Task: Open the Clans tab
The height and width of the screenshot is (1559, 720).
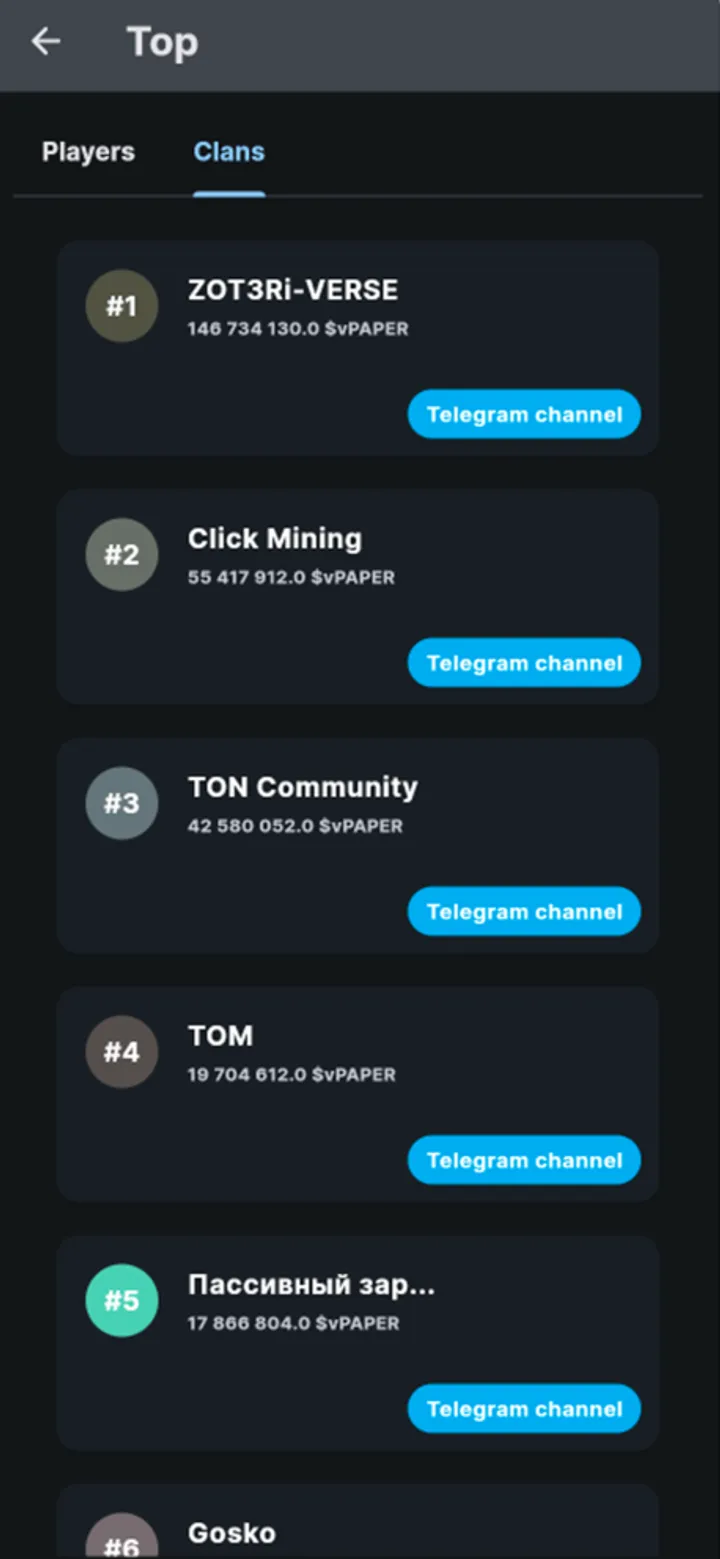Action: point(228,152)
